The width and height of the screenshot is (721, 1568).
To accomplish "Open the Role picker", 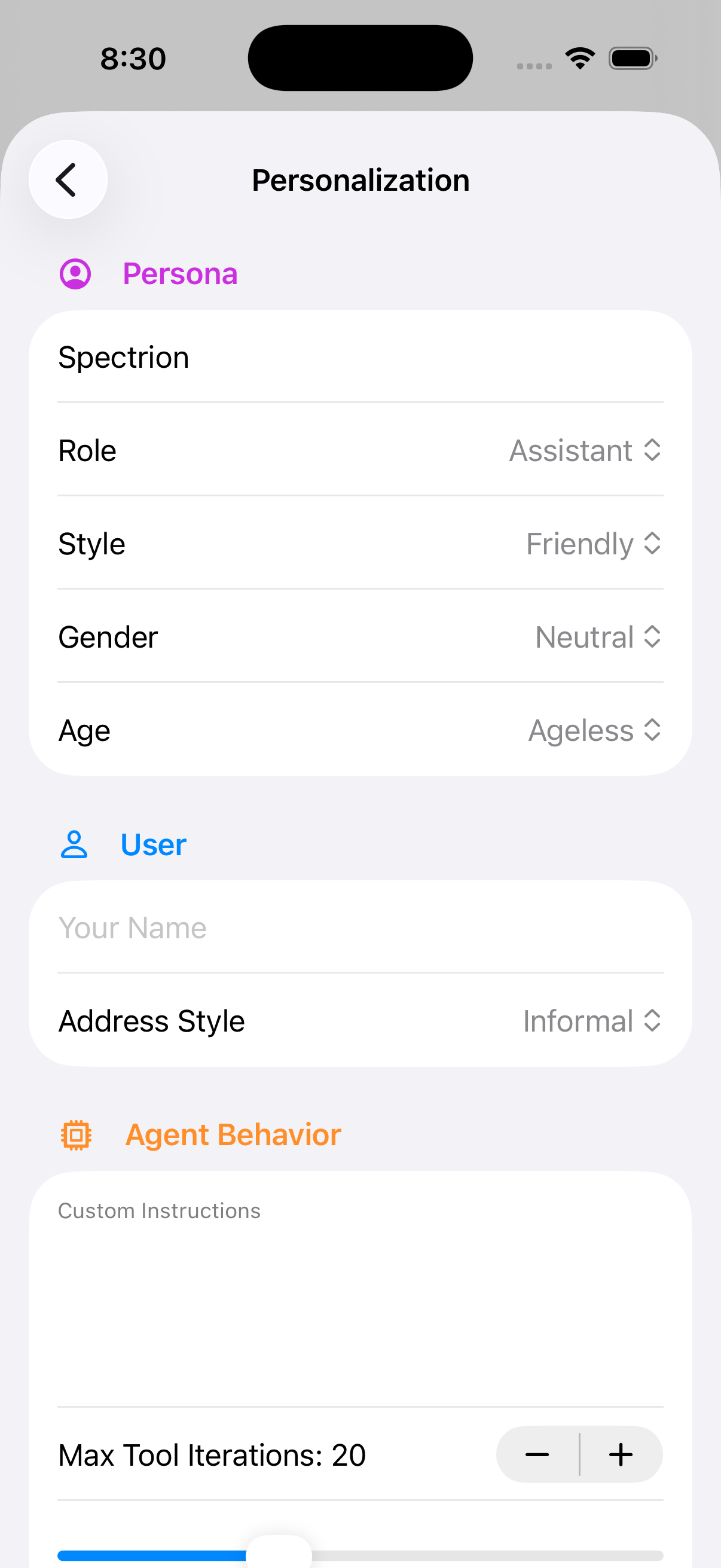I will [x=584, y=451].
